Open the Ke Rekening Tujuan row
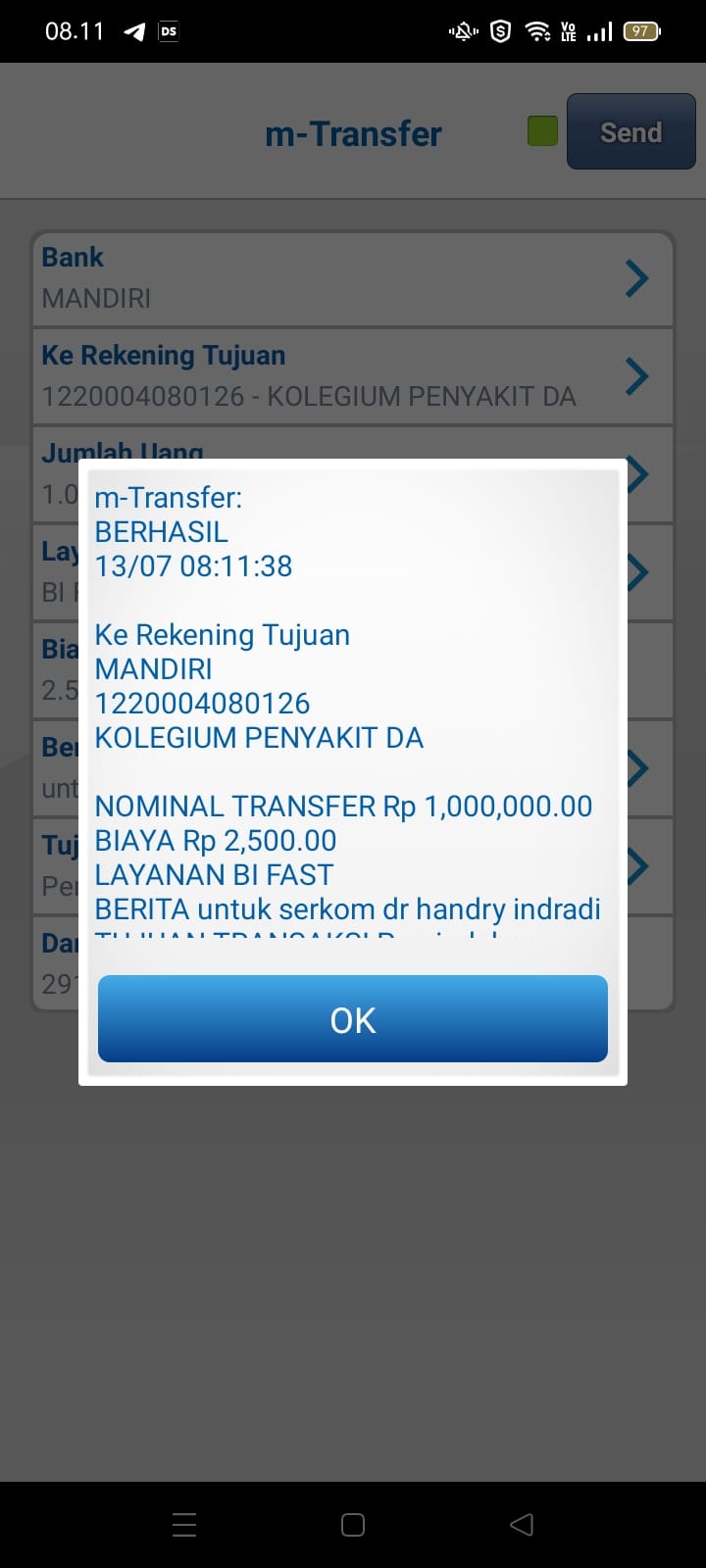Viewport: 706px width, 1568px height. pyautogui.click(x=353, y=376)
